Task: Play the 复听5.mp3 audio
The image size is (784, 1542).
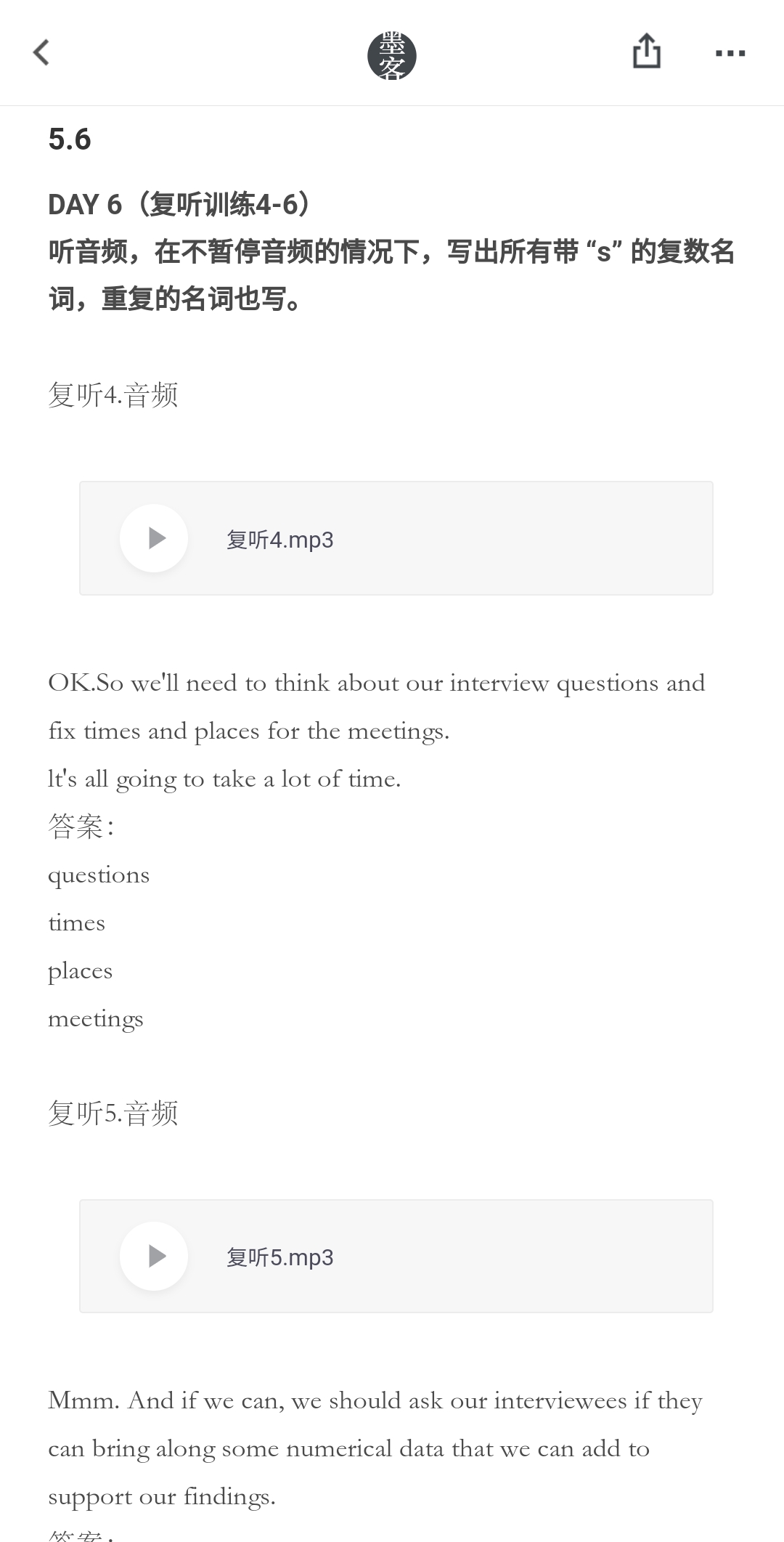Action: pos(154,1256)
